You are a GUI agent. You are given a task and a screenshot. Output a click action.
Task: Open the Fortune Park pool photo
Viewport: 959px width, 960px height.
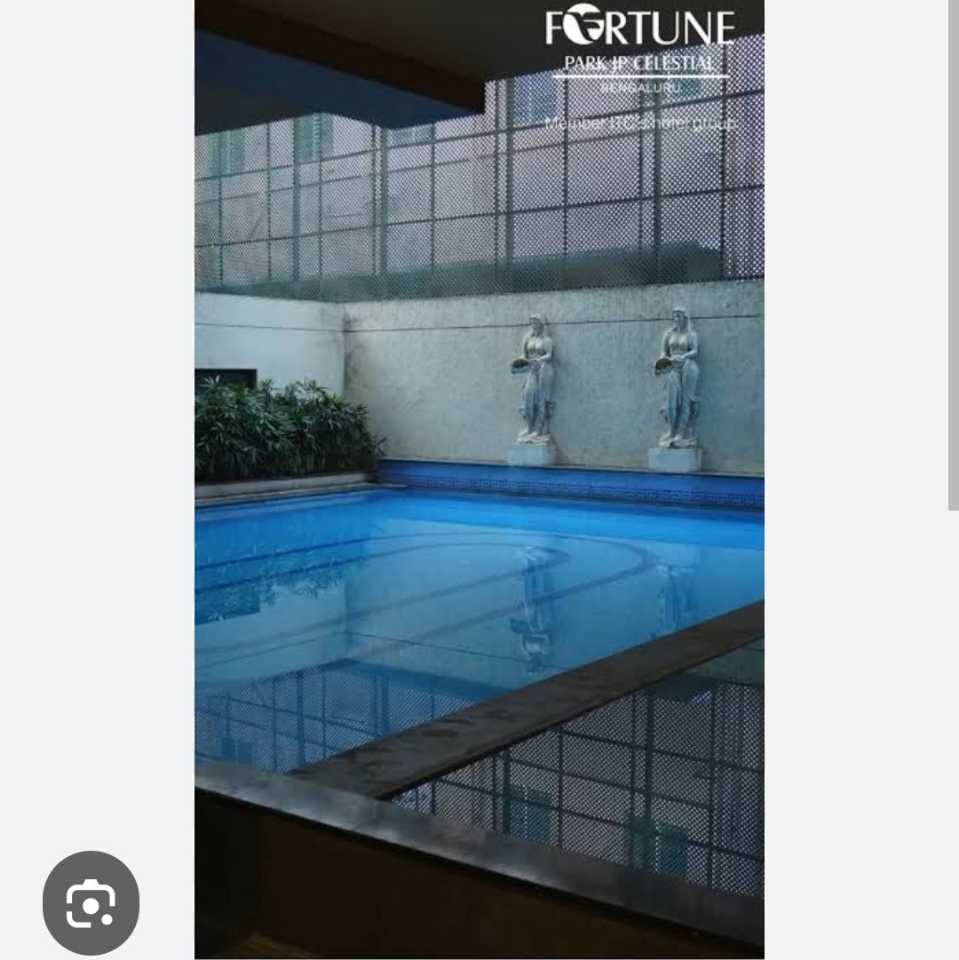(x=479, y=480)
